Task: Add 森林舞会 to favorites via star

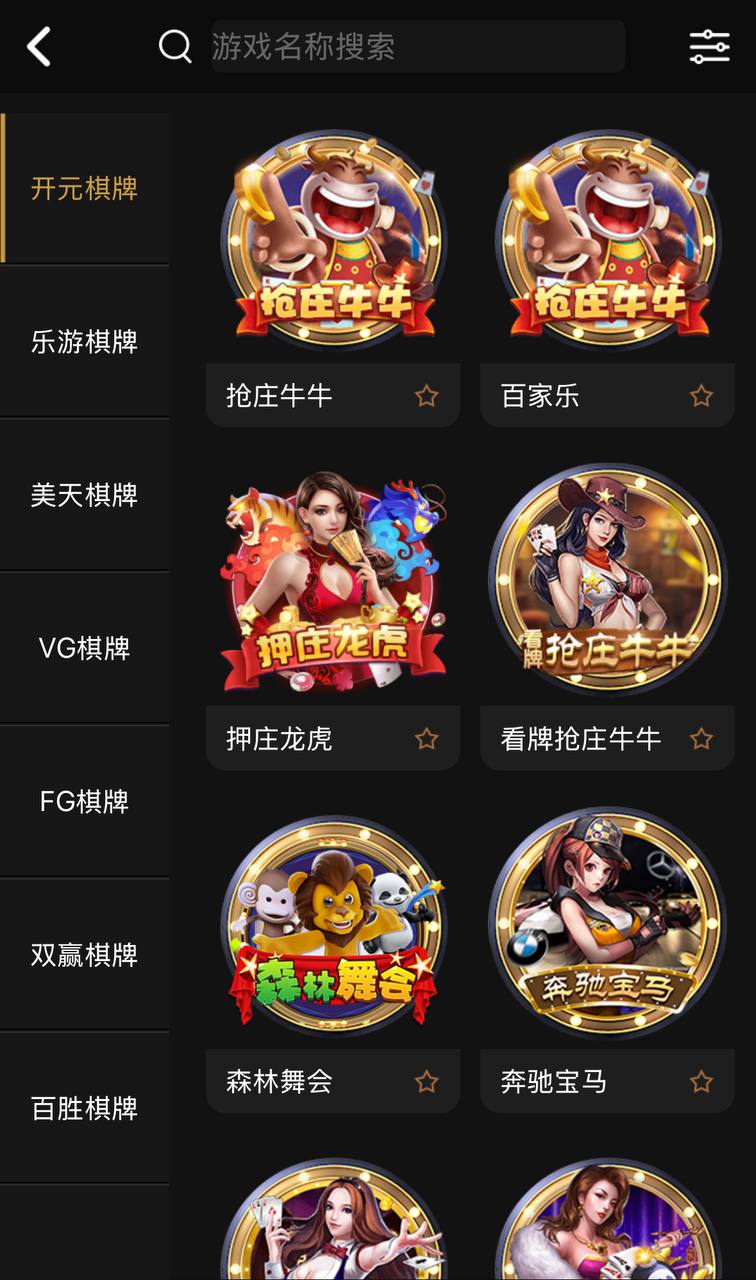Action: click(x=427, y=1081)
